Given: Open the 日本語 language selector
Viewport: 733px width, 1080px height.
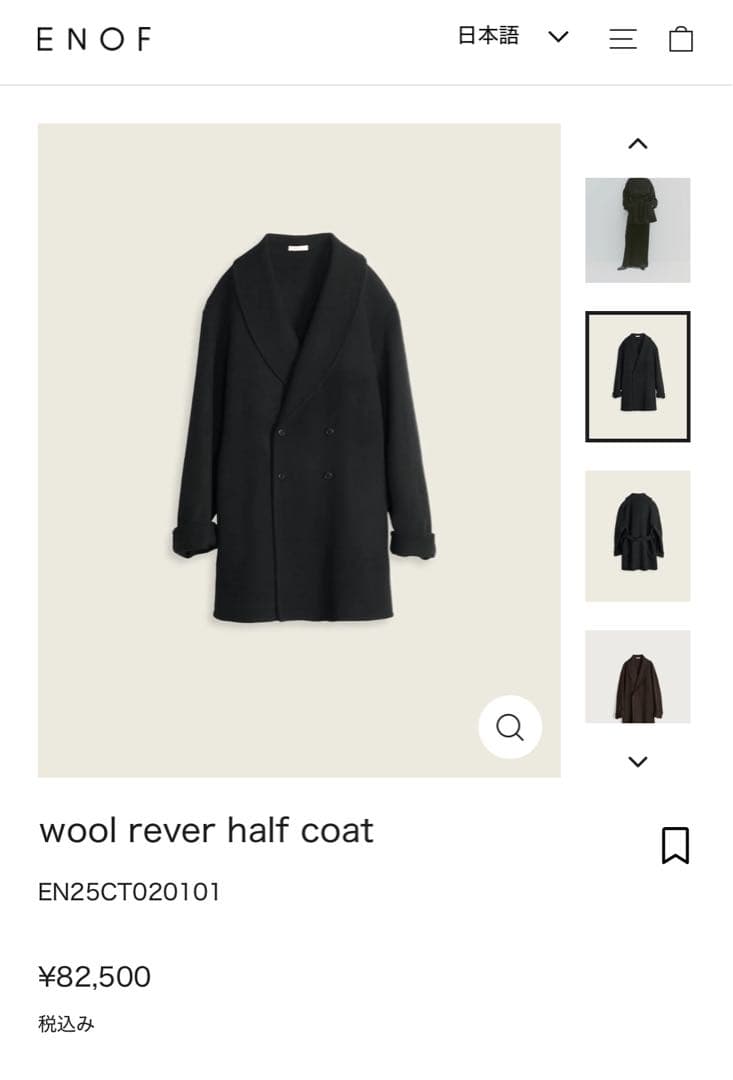Looking at the screenshot, I should 489,36.
